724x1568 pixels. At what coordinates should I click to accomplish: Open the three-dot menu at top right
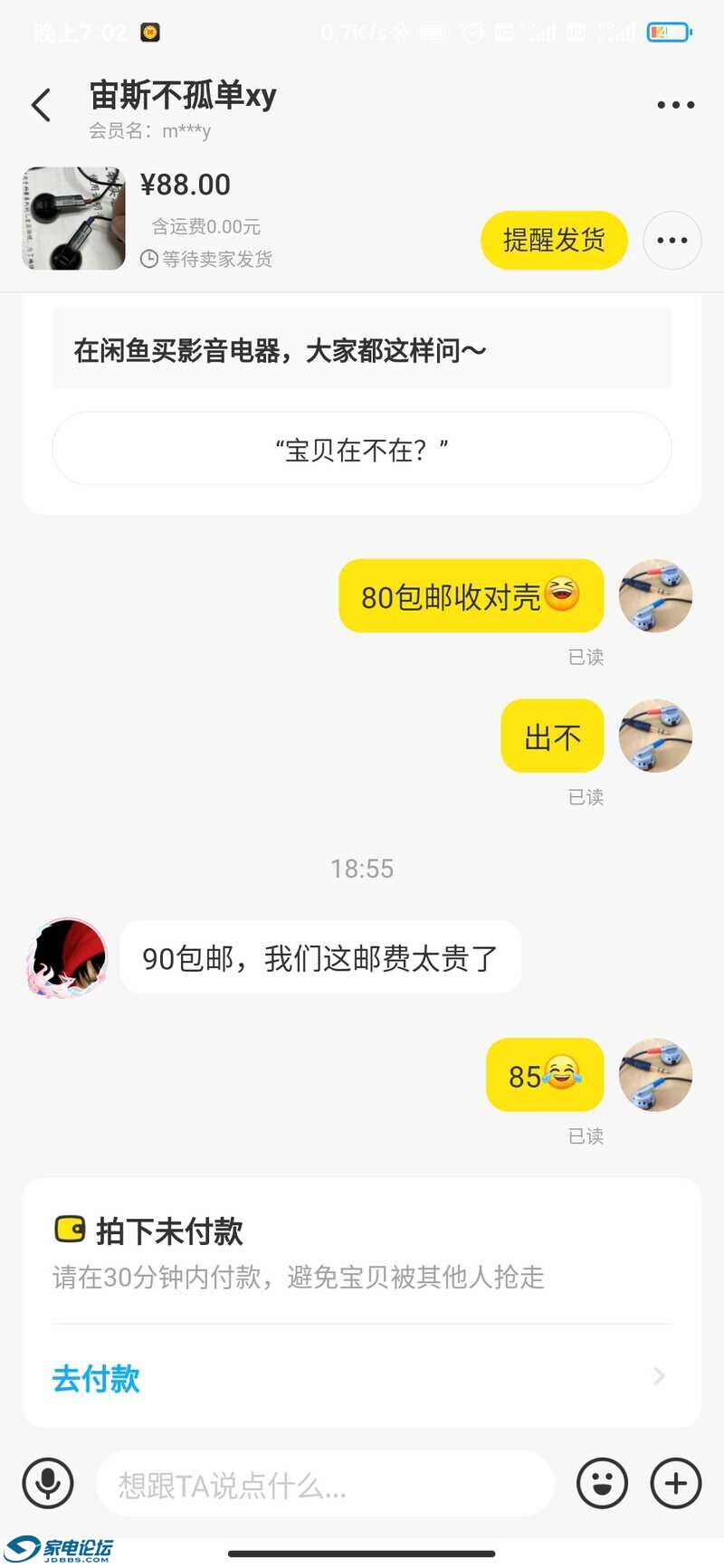pyautogui.click(x=673, y=104)
